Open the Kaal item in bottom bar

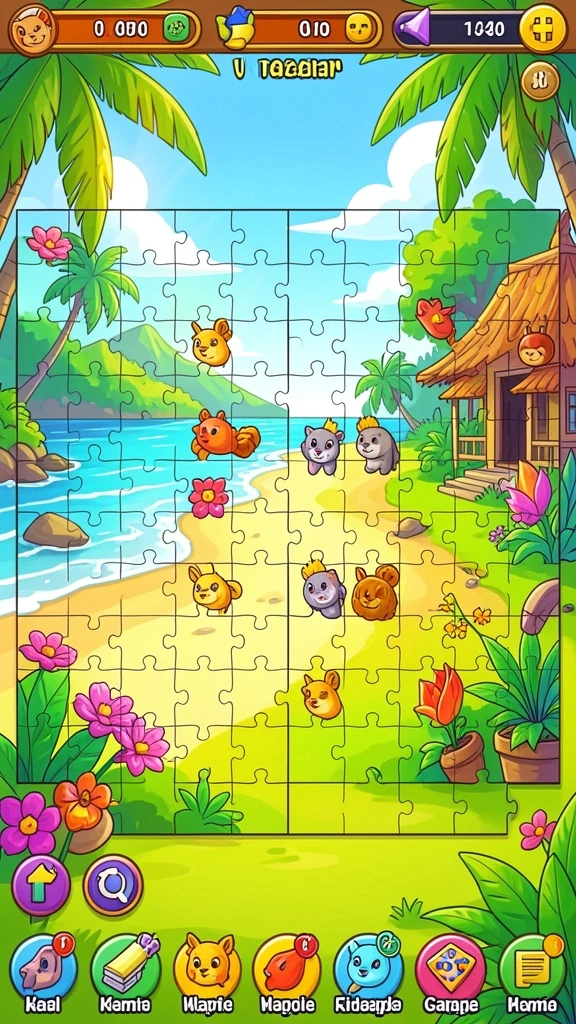click(43, 968)
